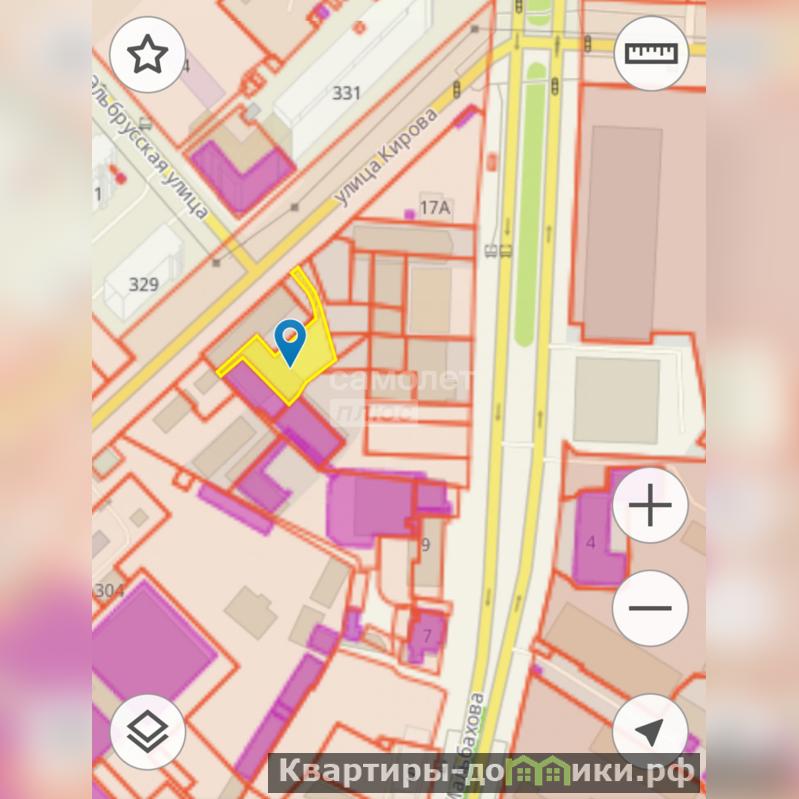
Task: Zoom in with the plus button
Action: 650,507
